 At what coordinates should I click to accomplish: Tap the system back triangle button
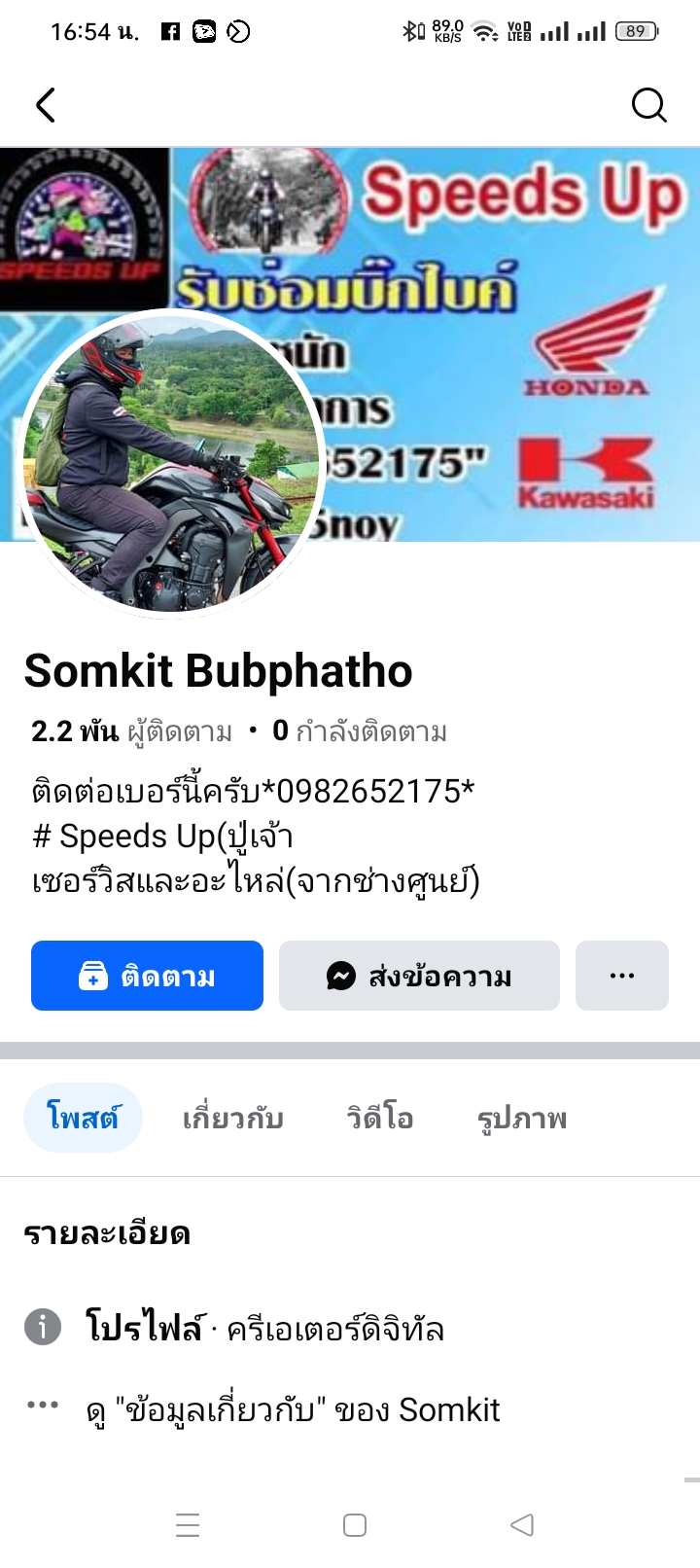coord(522,1524)
